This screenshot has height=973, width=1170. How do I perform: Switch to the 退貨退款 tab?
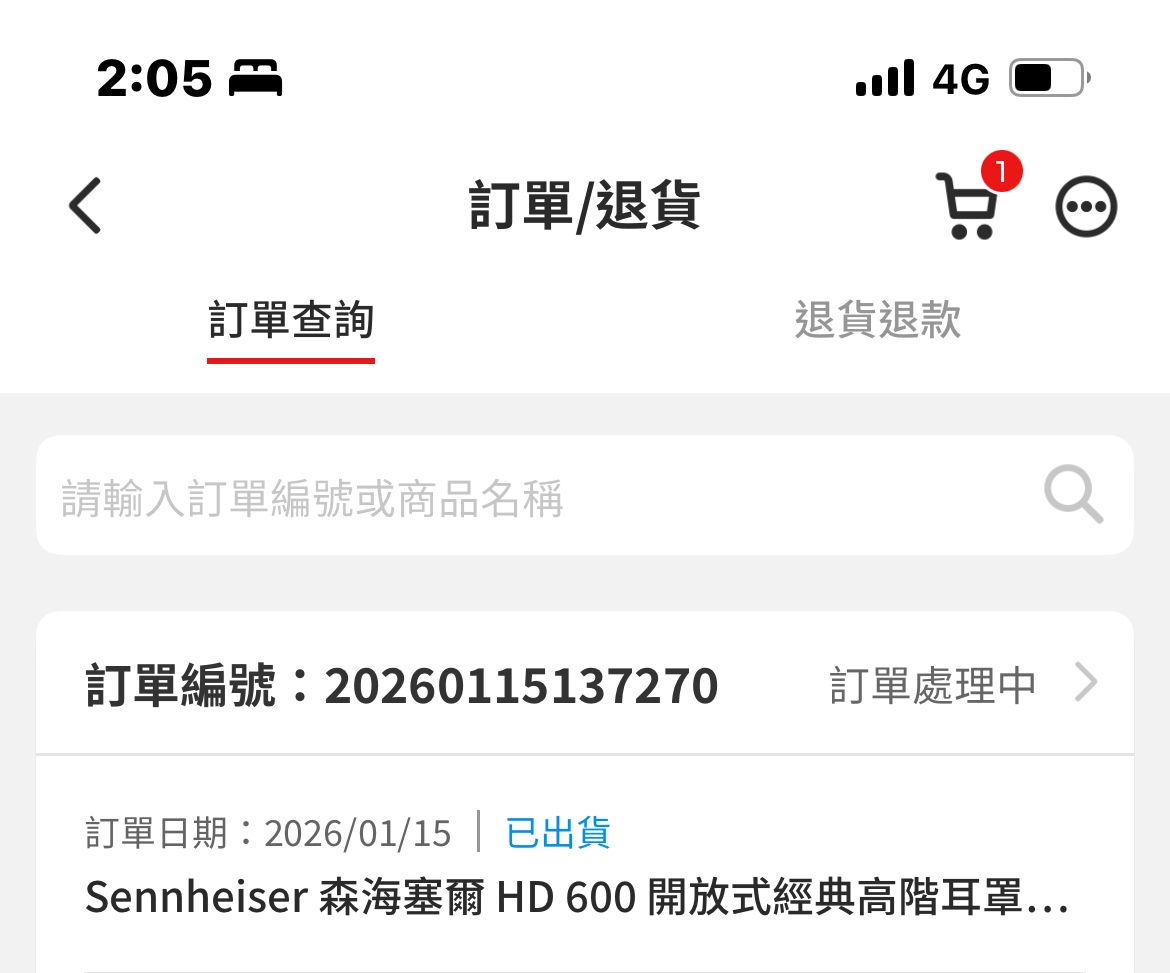pos(877,321)
